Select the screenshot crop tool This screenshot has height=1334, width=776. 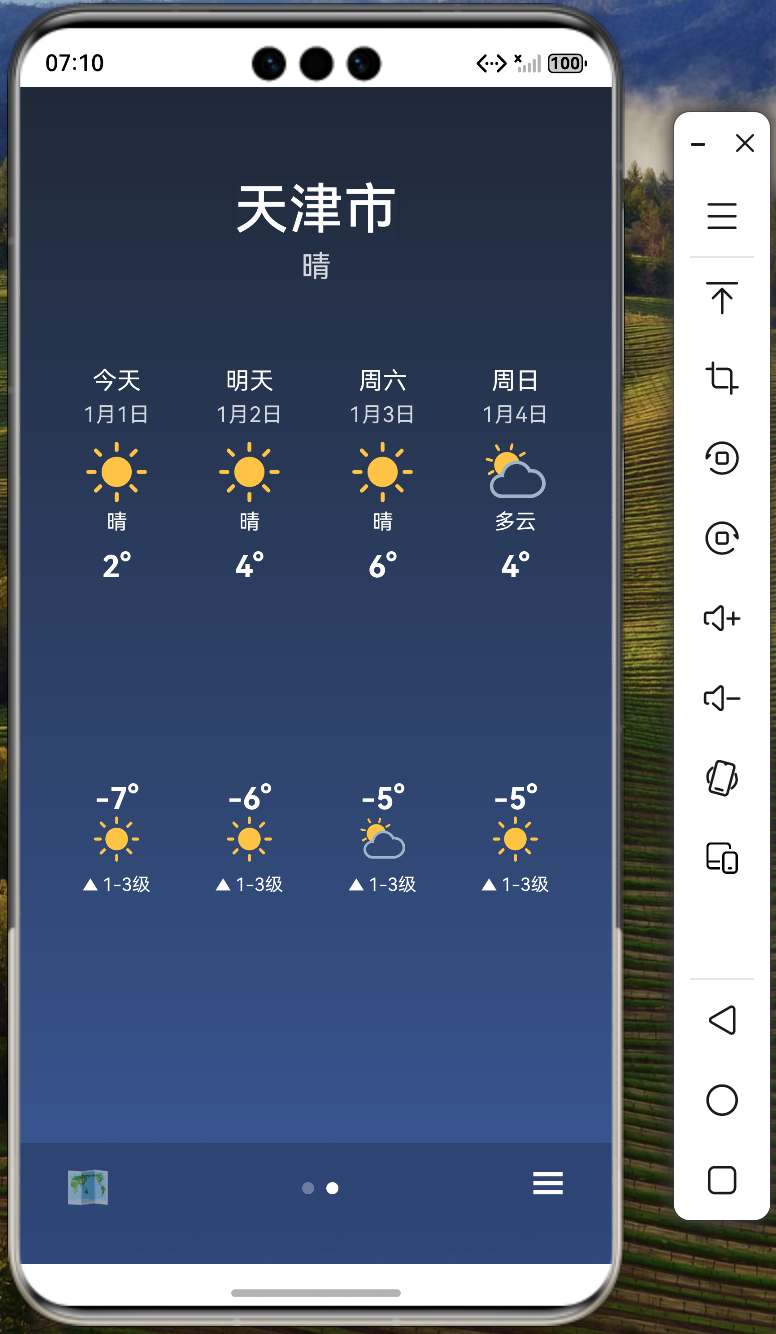pyautogui.click(x=722, y=378)
